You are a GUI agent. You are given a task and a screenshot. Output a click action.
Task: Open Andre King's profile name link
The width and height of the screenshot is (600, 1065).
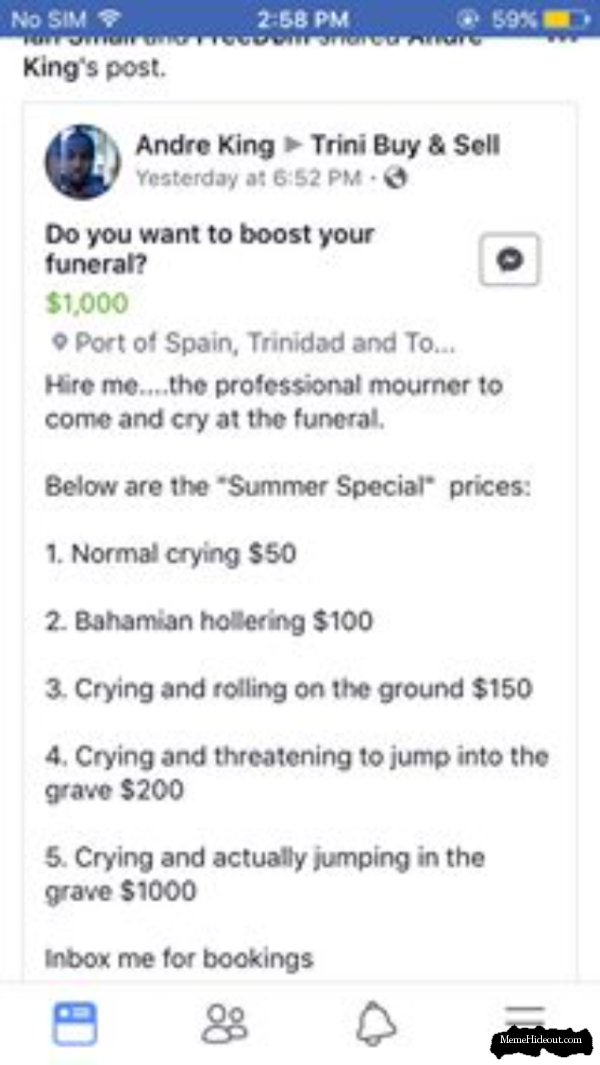click(x=204, y=145)
